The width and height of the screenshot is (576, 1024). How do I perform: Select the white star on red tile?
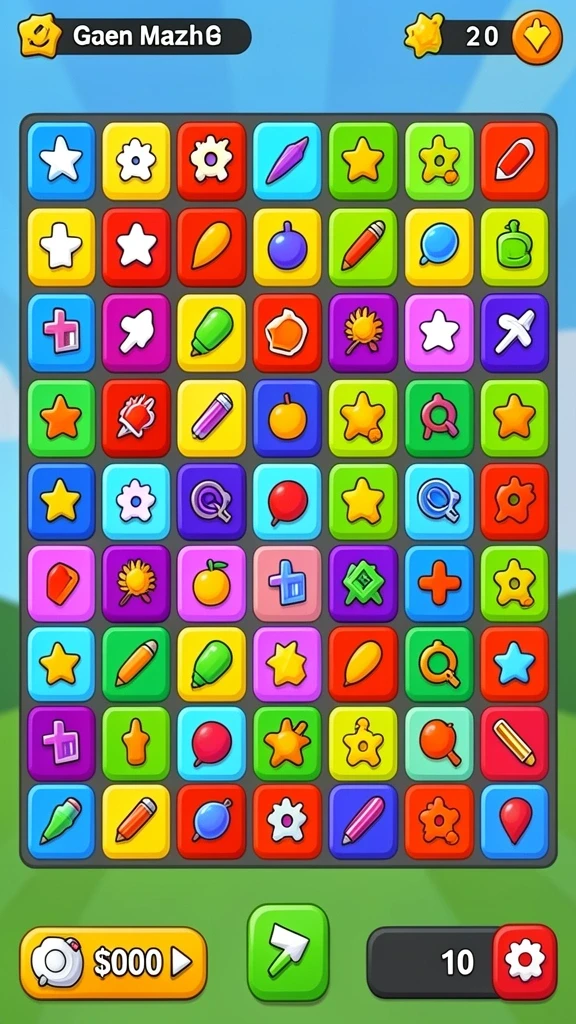[136, 247]
